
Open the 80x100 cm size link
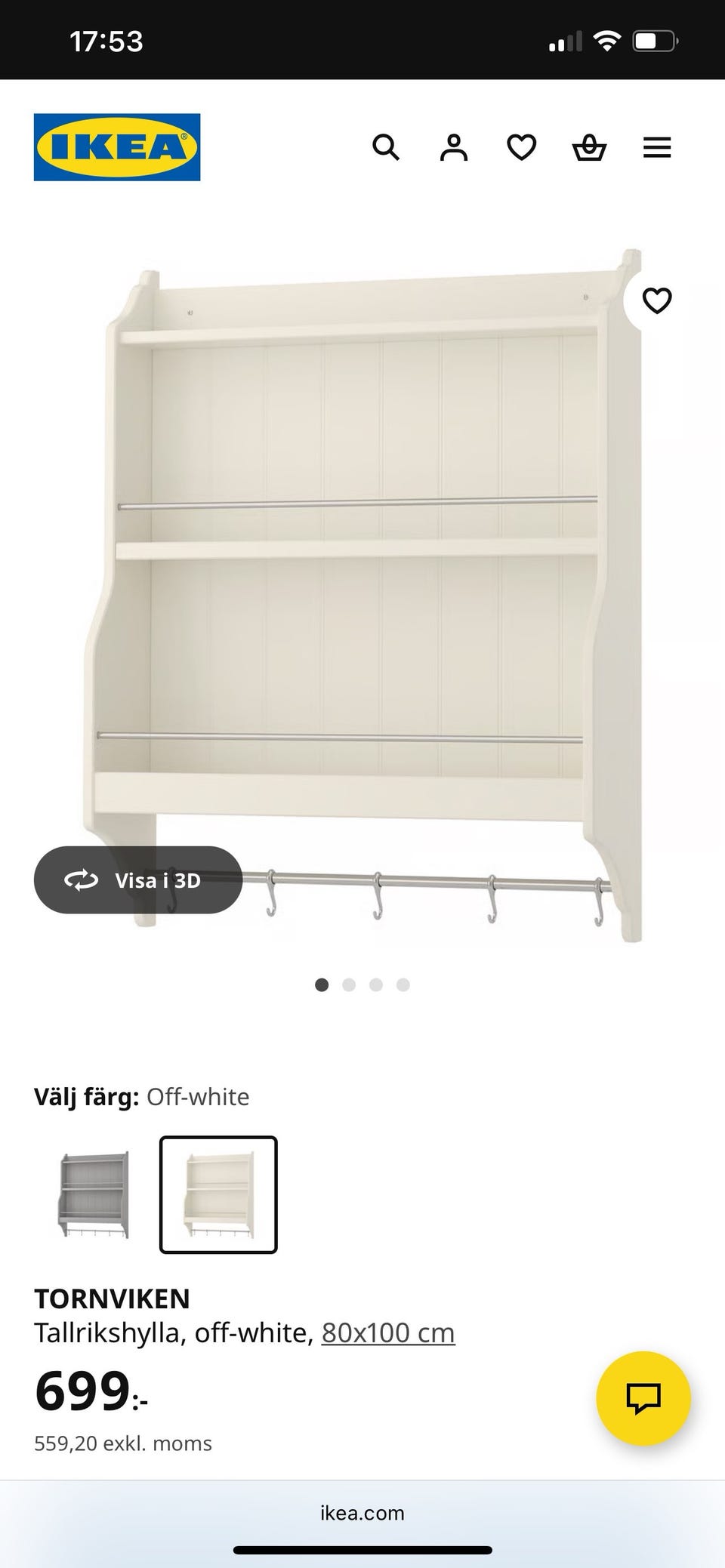[x=387, y=1332]
